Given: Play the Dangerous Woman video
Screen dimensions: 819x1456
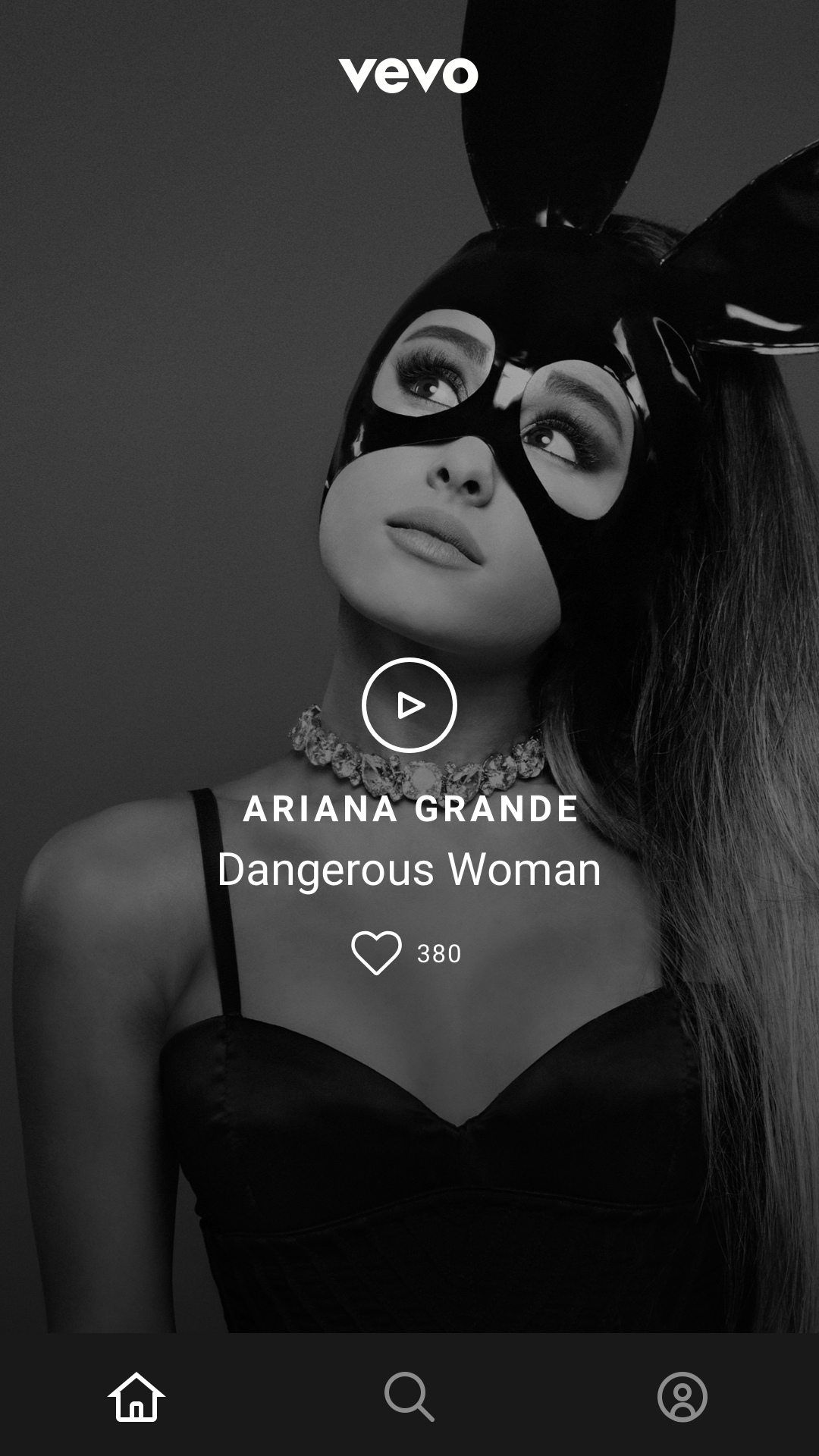Looking at the screenshot, I should point(409,705).
